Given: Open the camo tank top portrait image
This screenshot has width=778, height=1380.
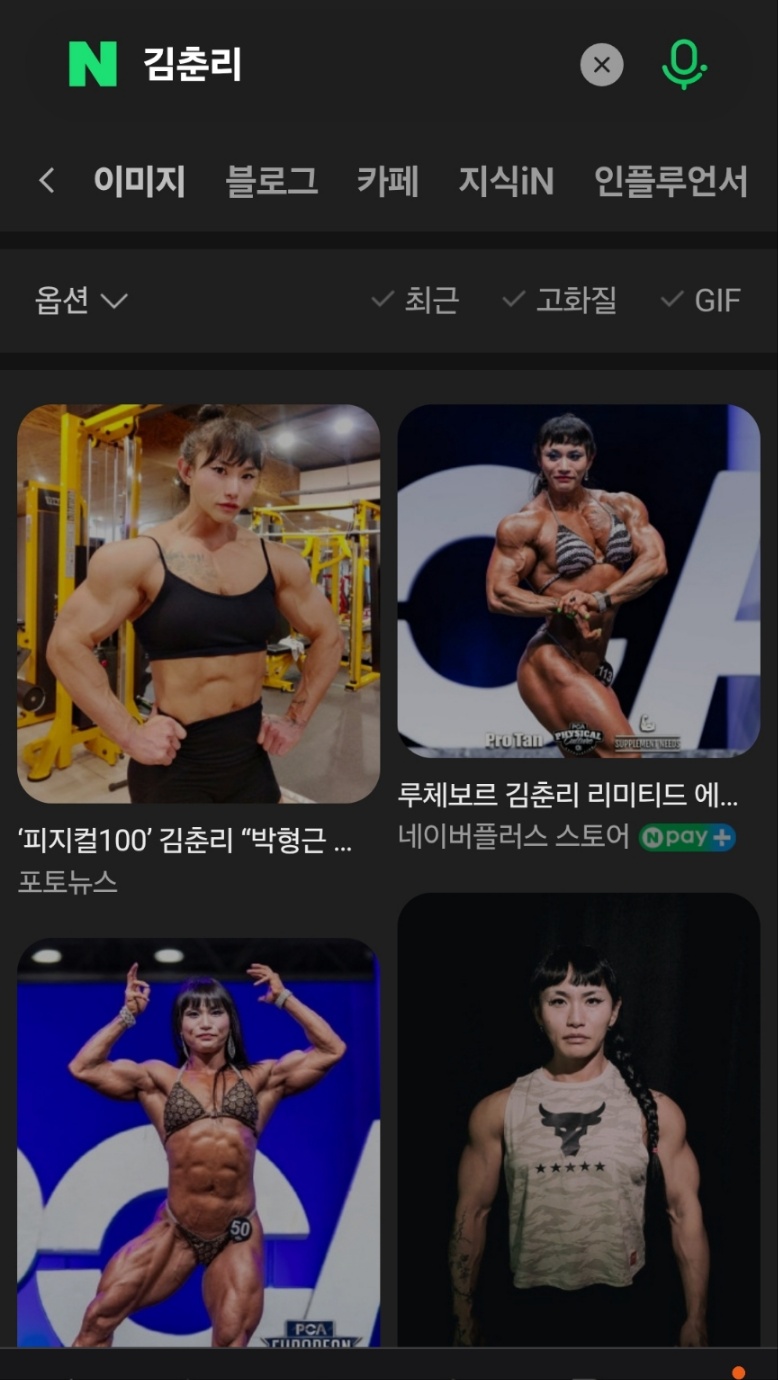Looking at the screenshot, I should coord(579,1120).
